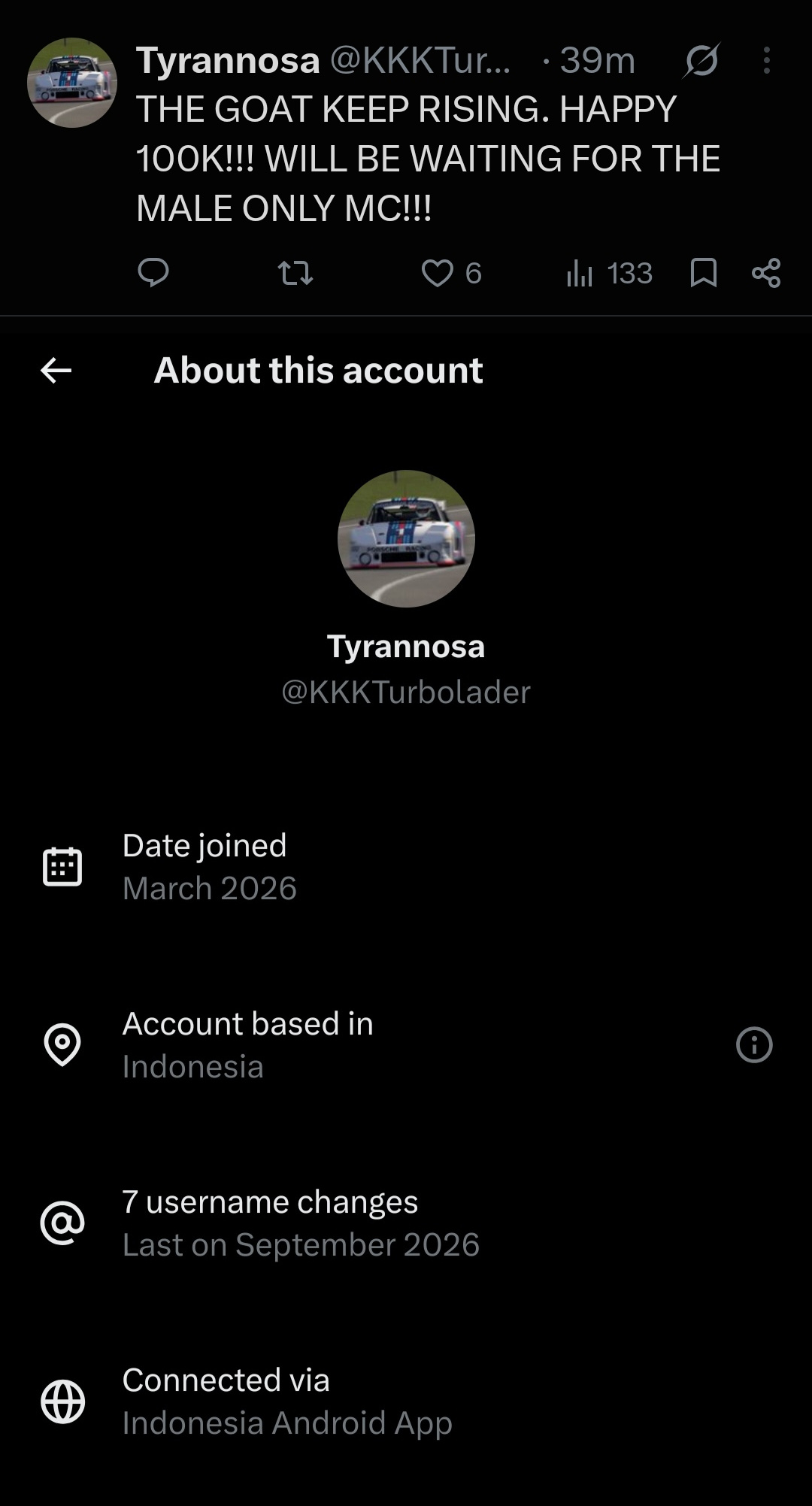Open info about Account based in
This screenshot has height=1506, width=812.
coord(754,1044)
